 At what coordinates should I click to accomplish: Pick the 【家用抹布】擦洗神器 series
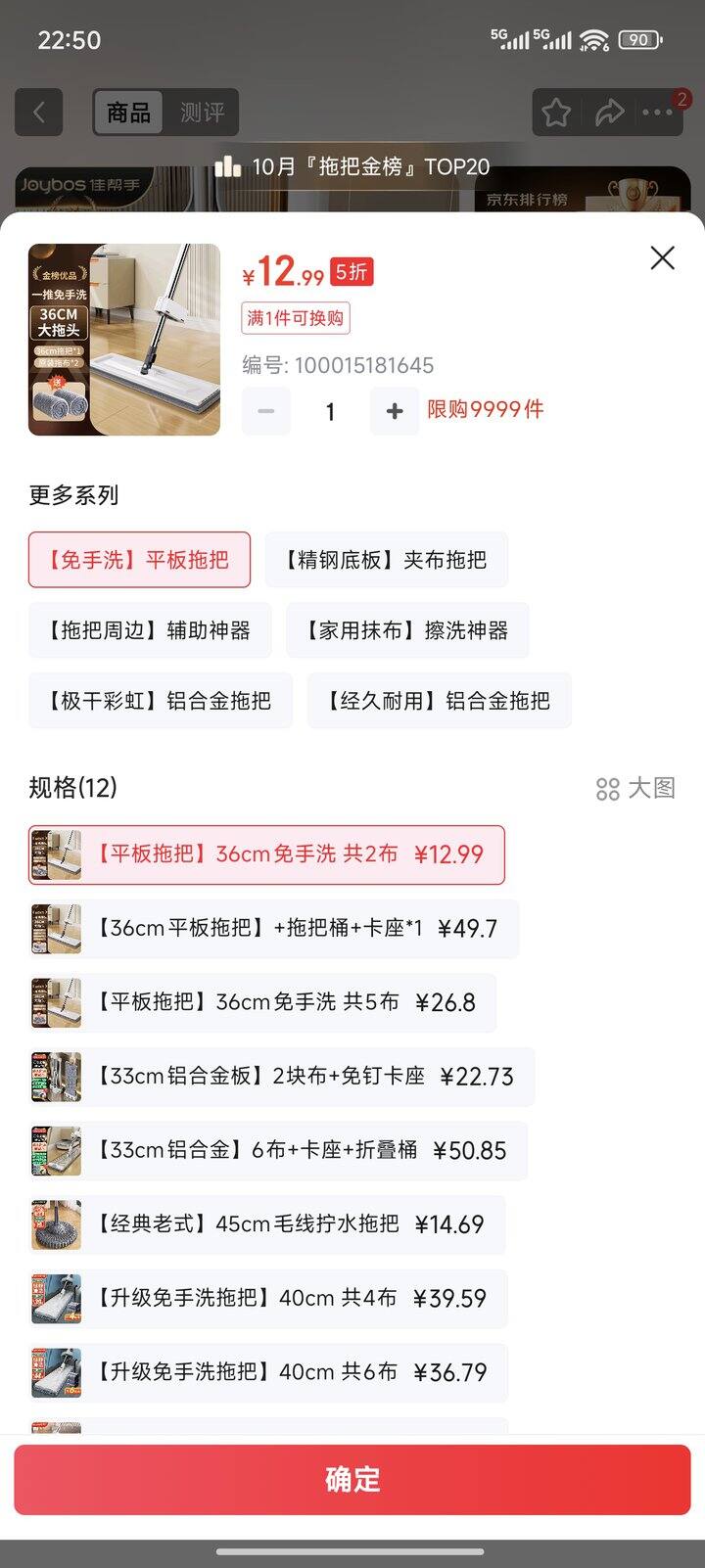407,630
